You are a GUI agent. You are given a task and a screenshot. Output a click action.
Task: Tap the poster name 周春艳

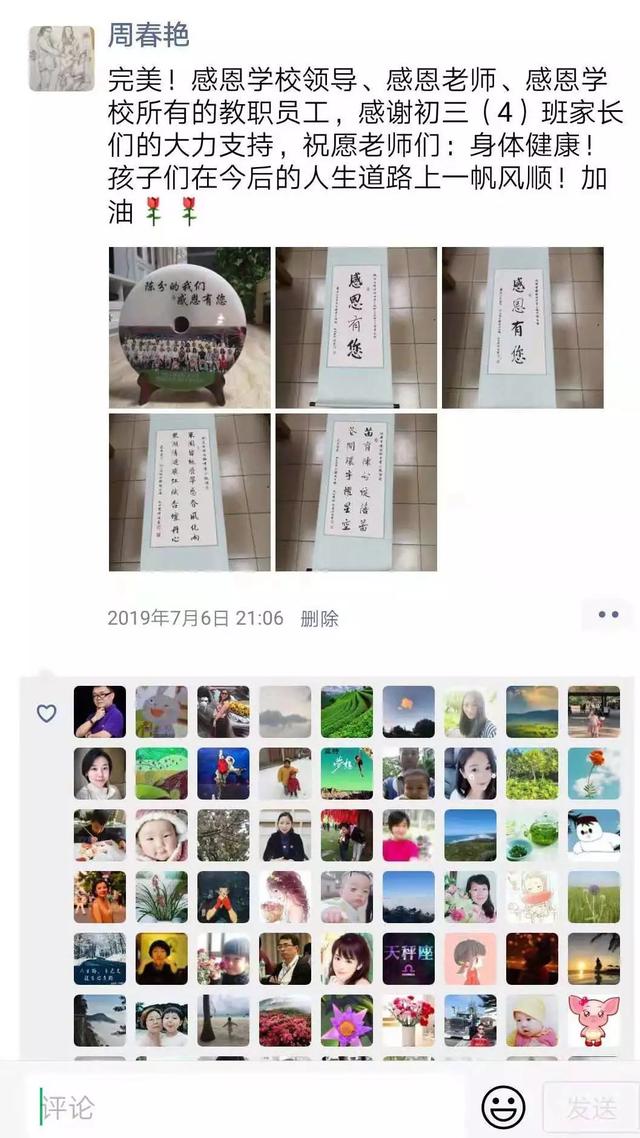[148, 35]
